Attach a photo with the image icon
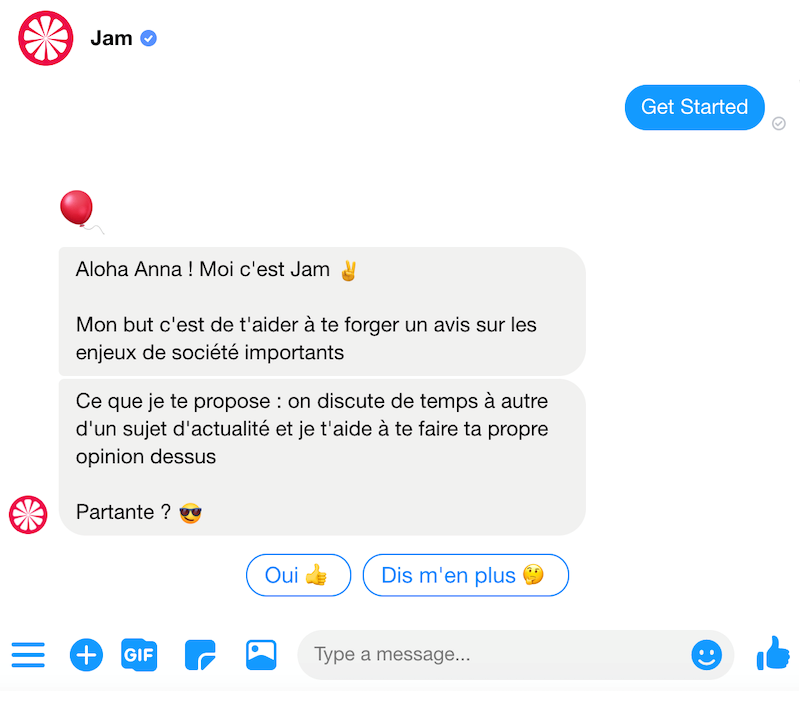This screenshot has height=706, width=800. 261,655
